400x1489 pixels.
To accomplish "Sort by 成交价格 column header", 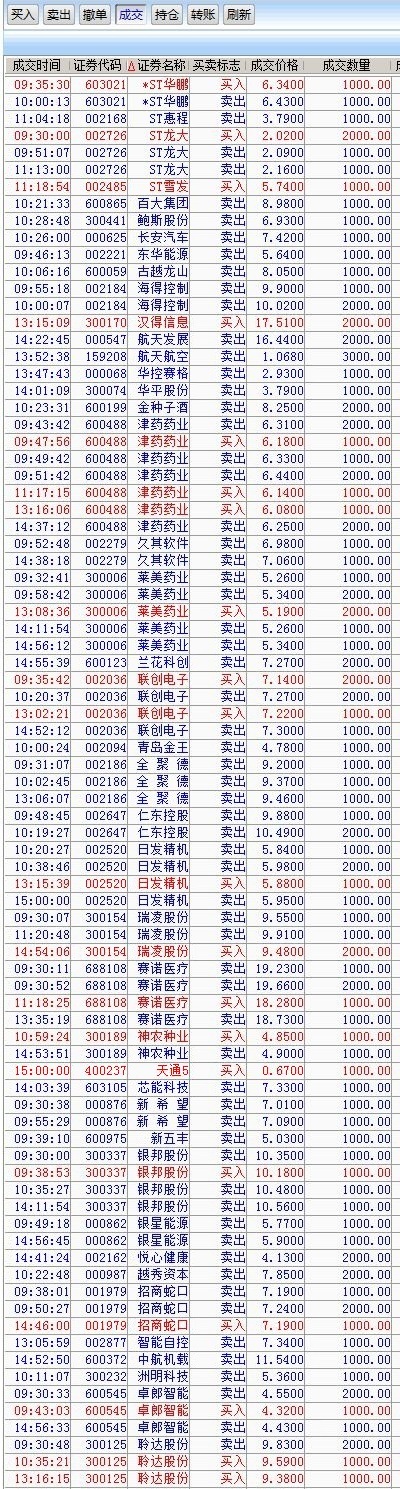I will pyautogui.click(x=275, y=65).
